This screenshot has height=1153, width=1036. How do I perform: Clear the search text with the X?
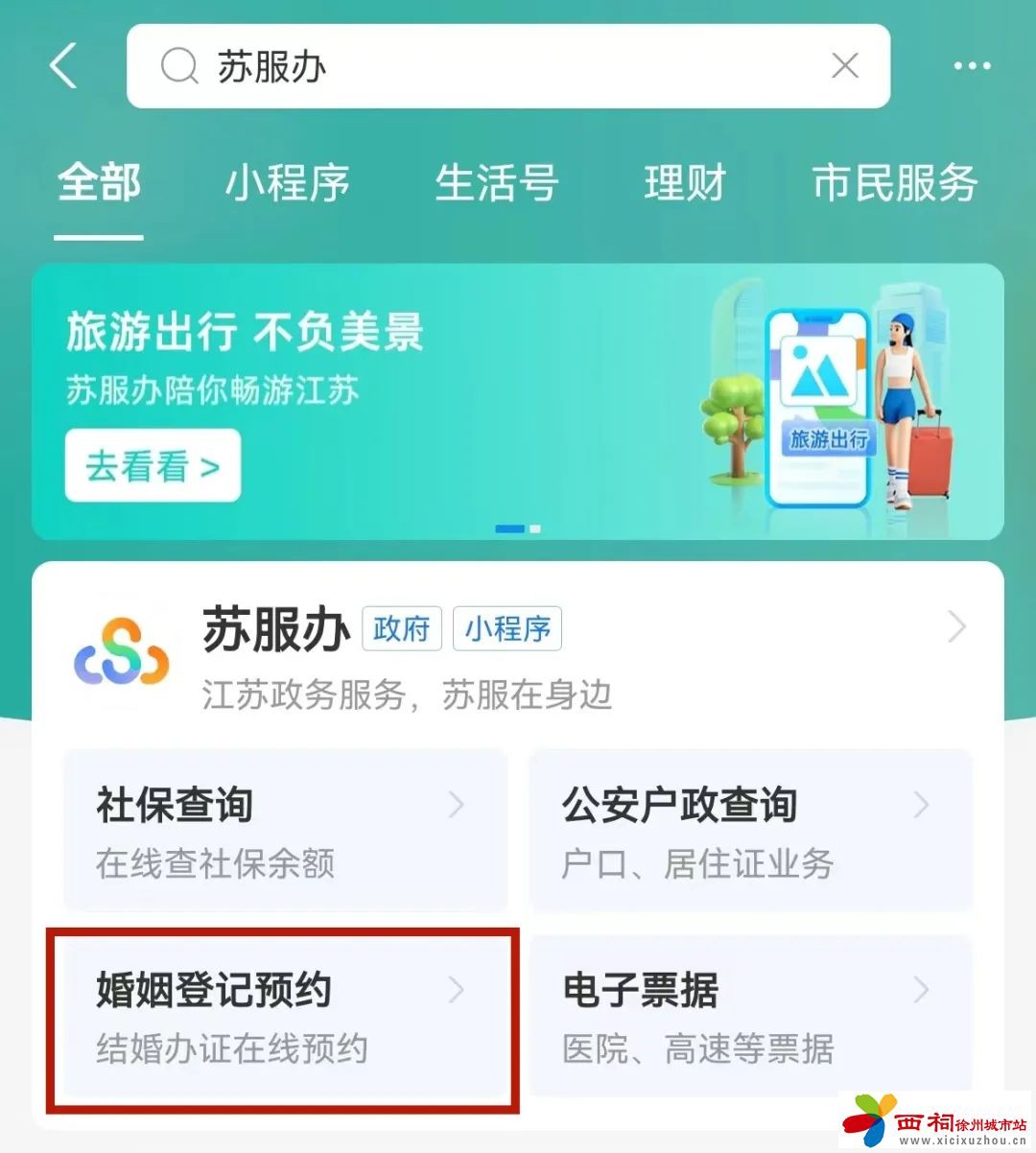pyautogui.click(x=844, y=66)
